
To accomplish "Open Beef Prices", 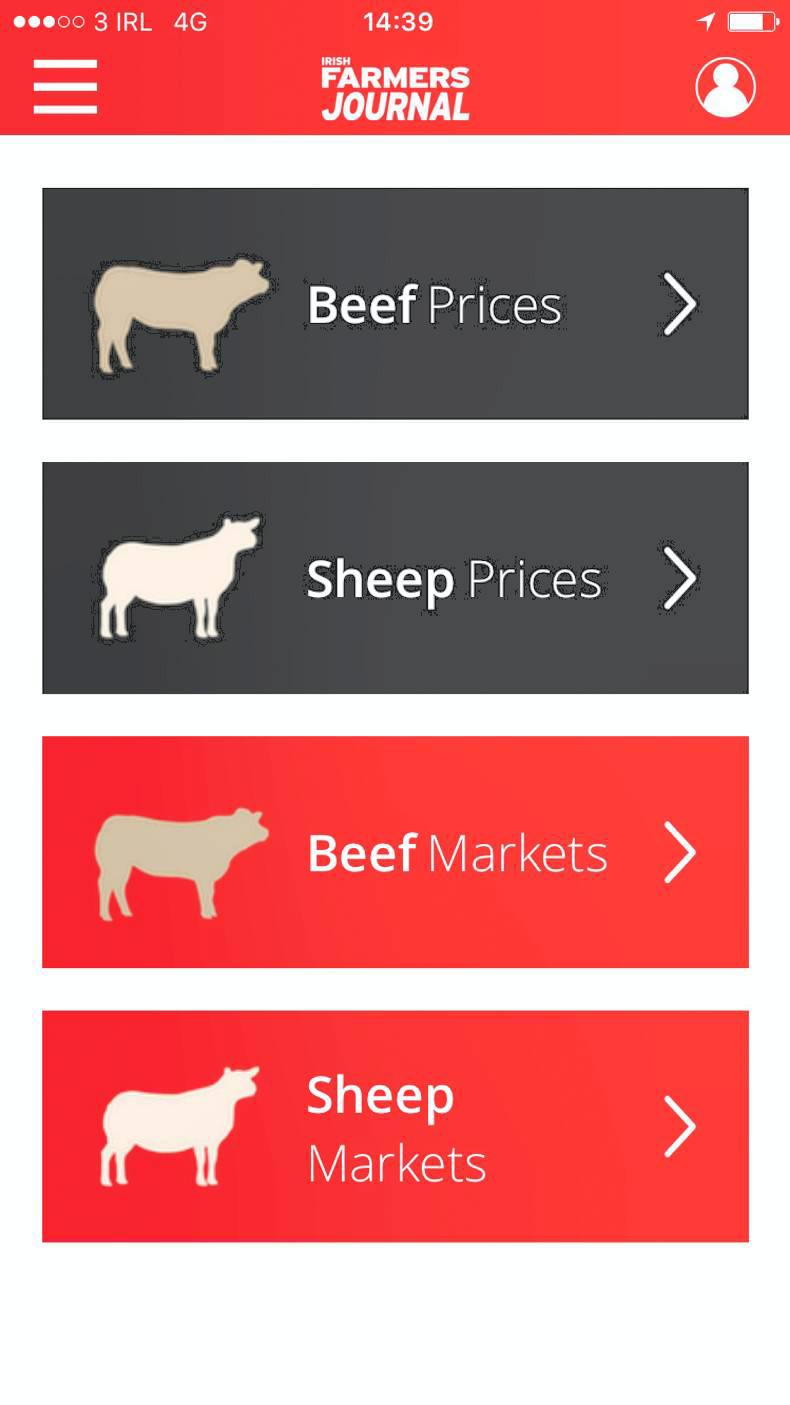I will click(395, 304).
